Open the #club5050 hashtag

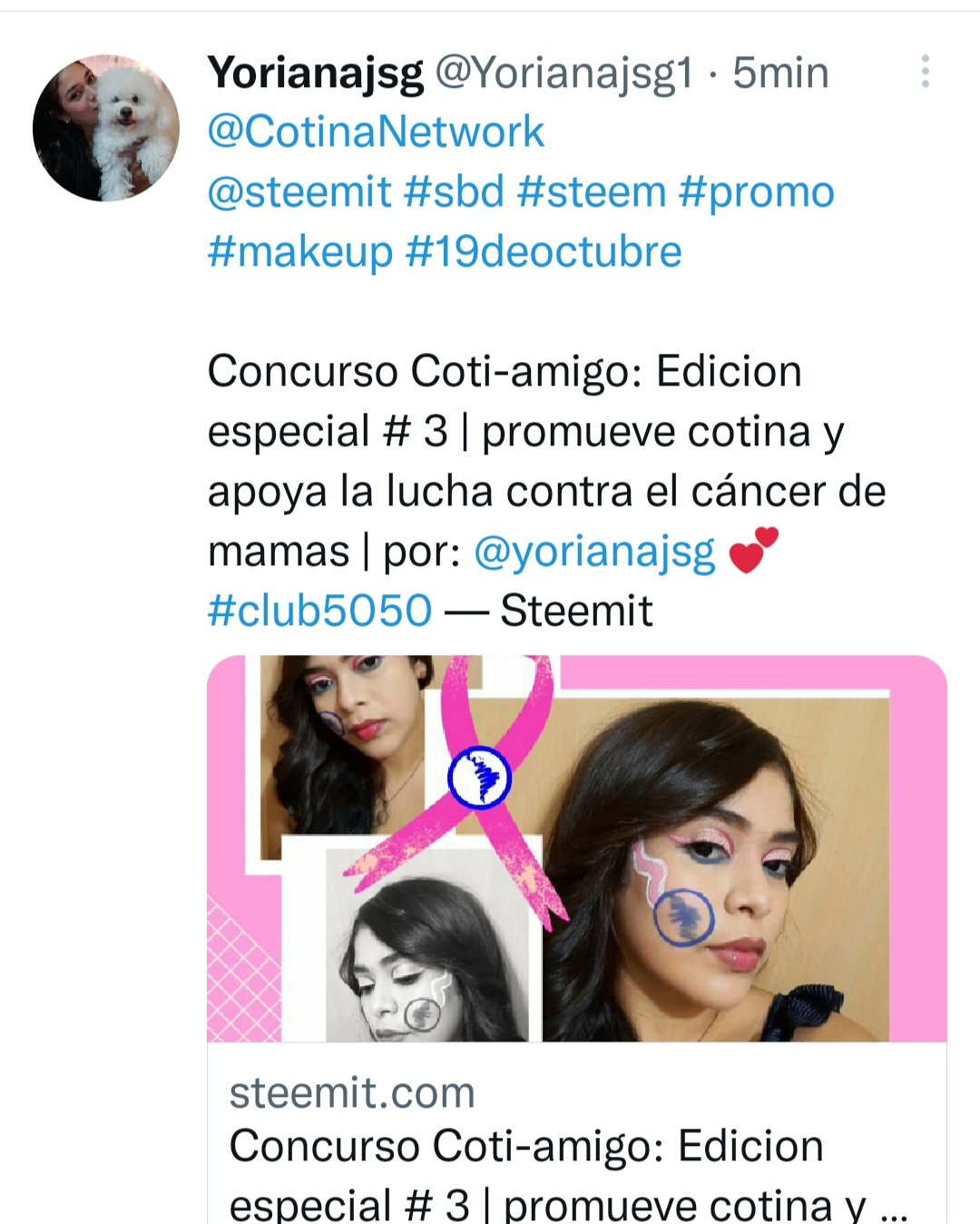pos(320,611)
